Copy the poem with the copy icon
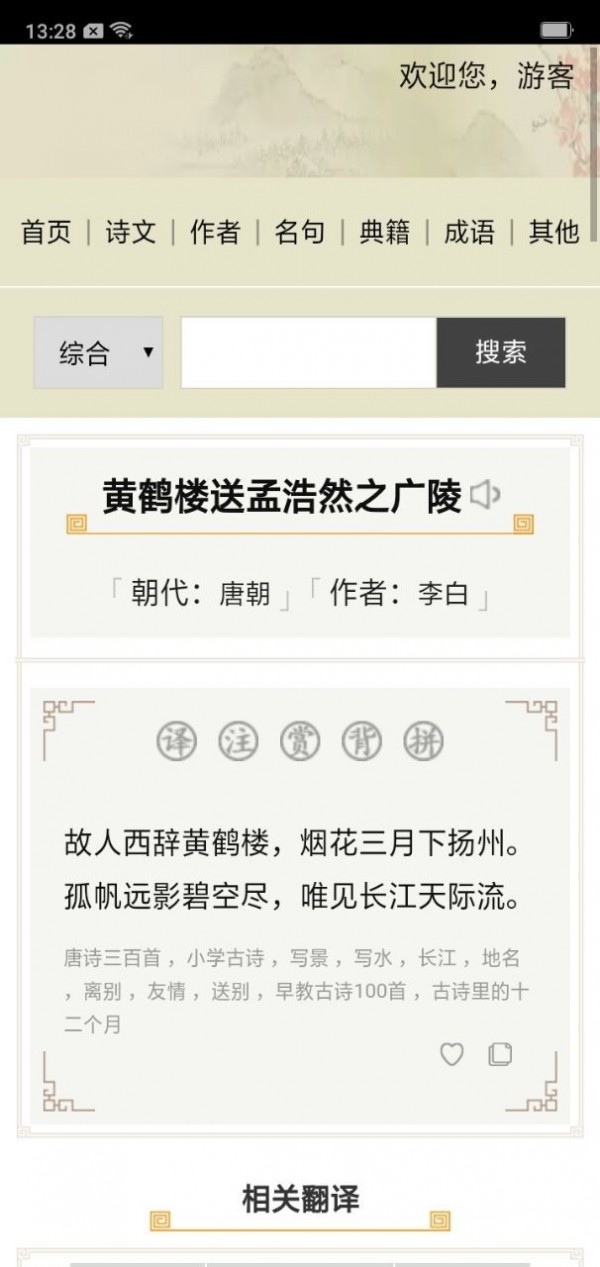600x1267 pixels. click(x=500, y=1054)
